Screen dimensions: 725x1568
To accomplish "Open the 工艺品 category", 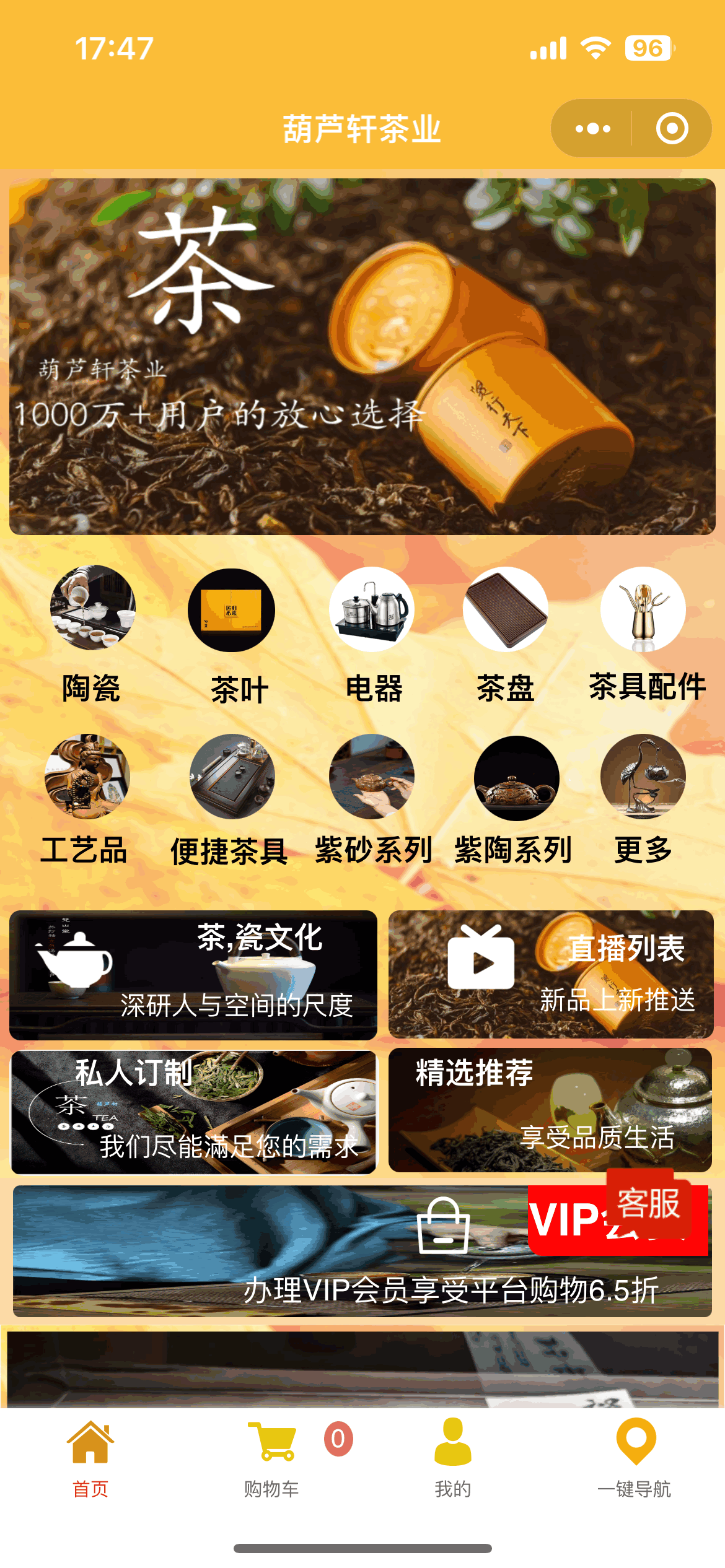I will click(87, 799).
